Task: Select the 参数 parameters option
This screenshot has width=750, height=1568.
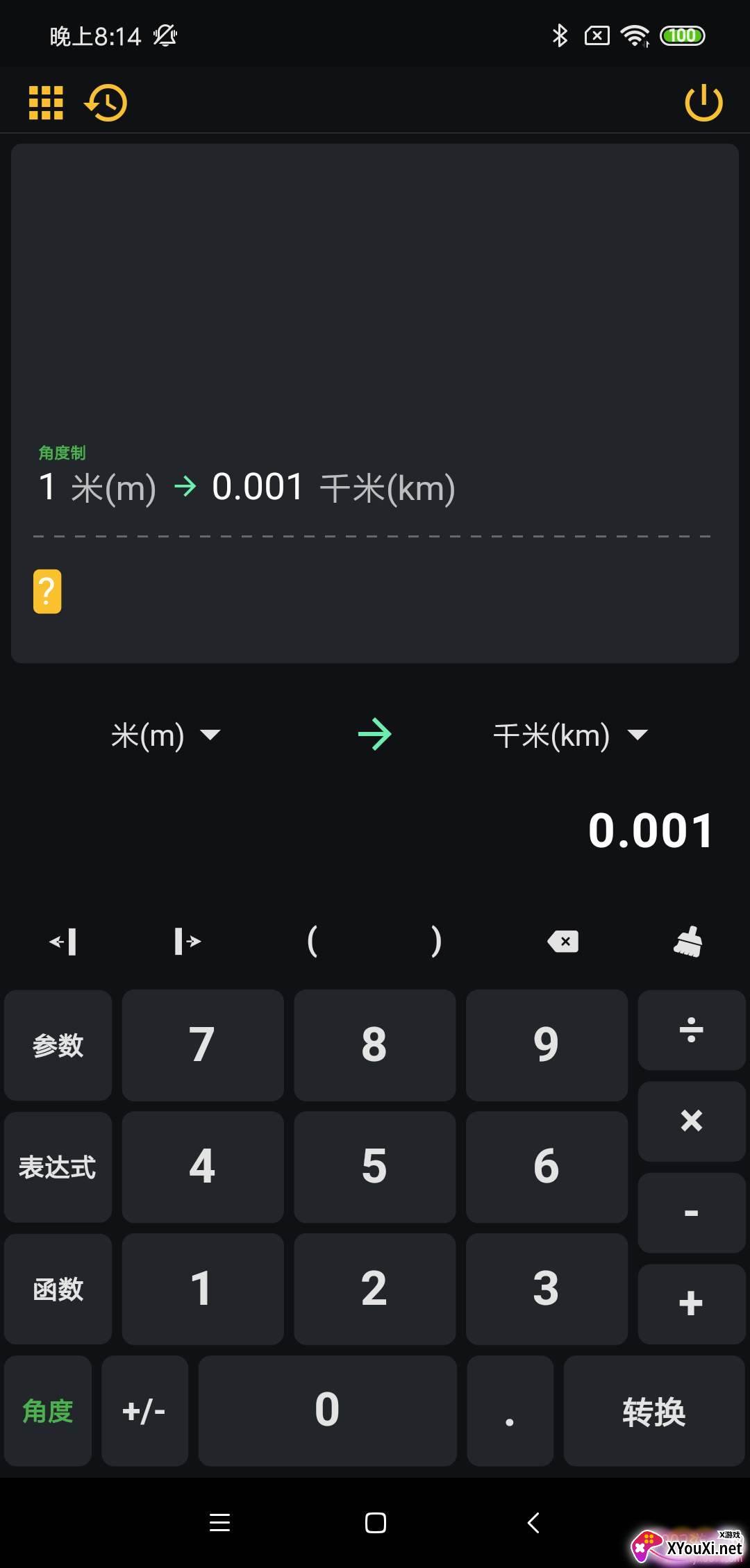Action: click(57, 1044)
